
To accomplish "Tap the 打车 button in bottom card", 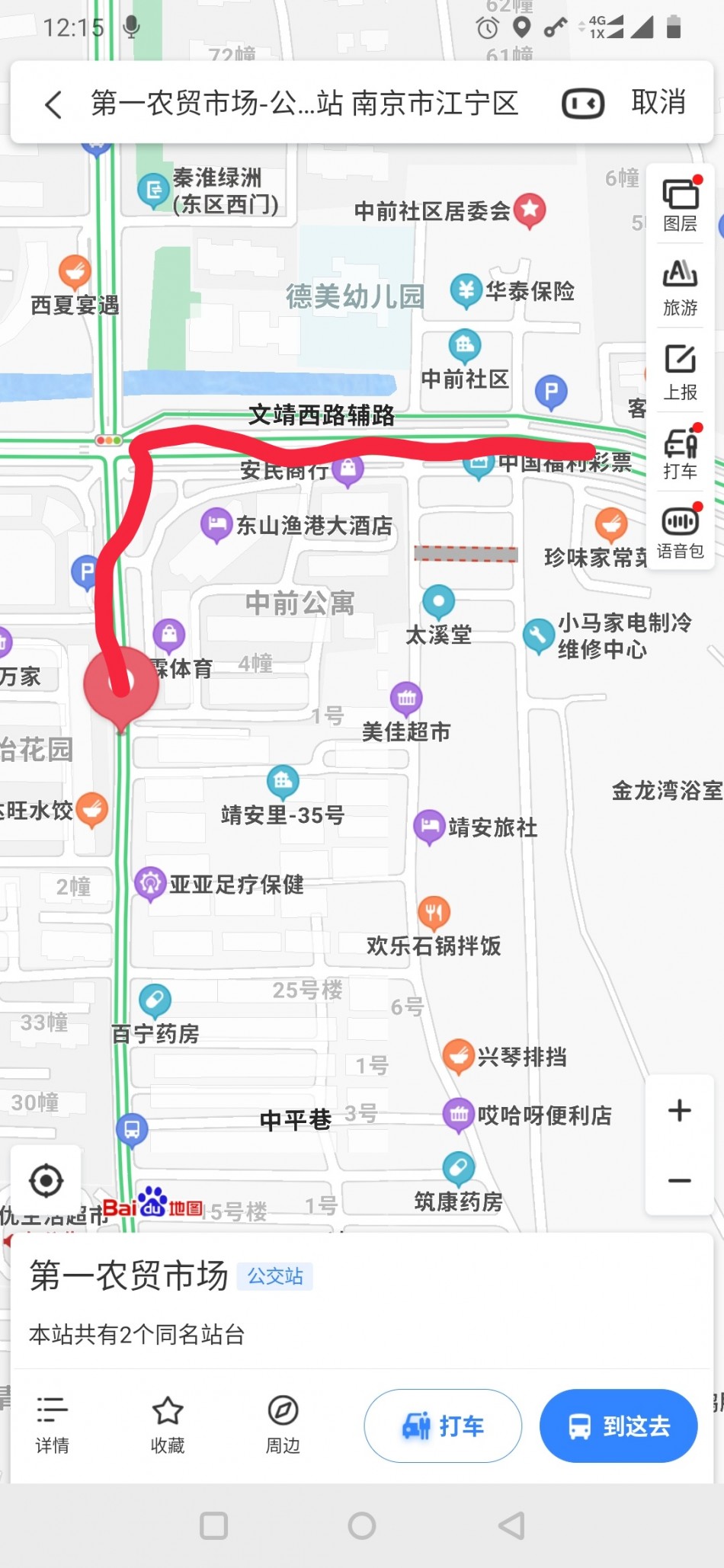I will tap(443, 1426).
